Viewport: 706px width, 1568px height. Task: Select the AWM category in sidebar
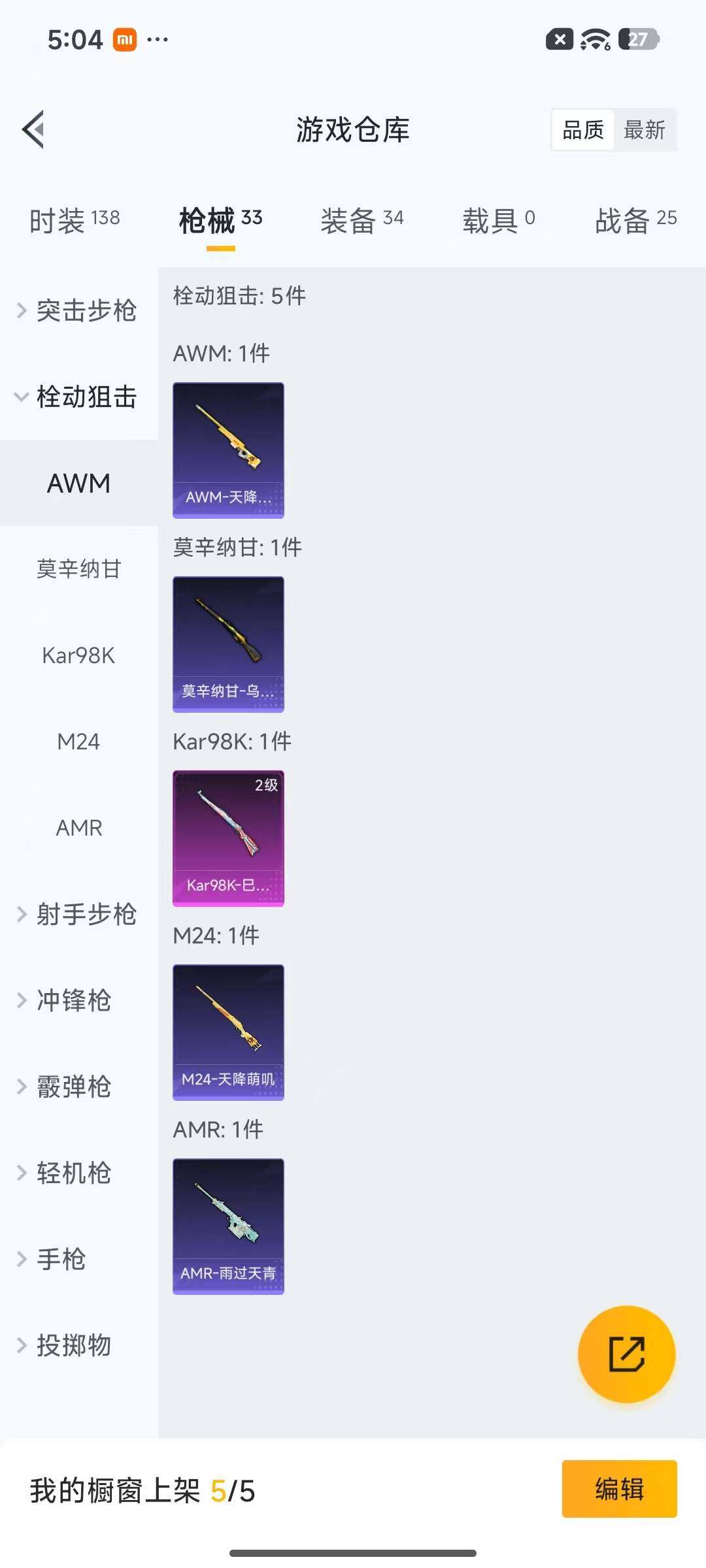[x=78, y=483]
